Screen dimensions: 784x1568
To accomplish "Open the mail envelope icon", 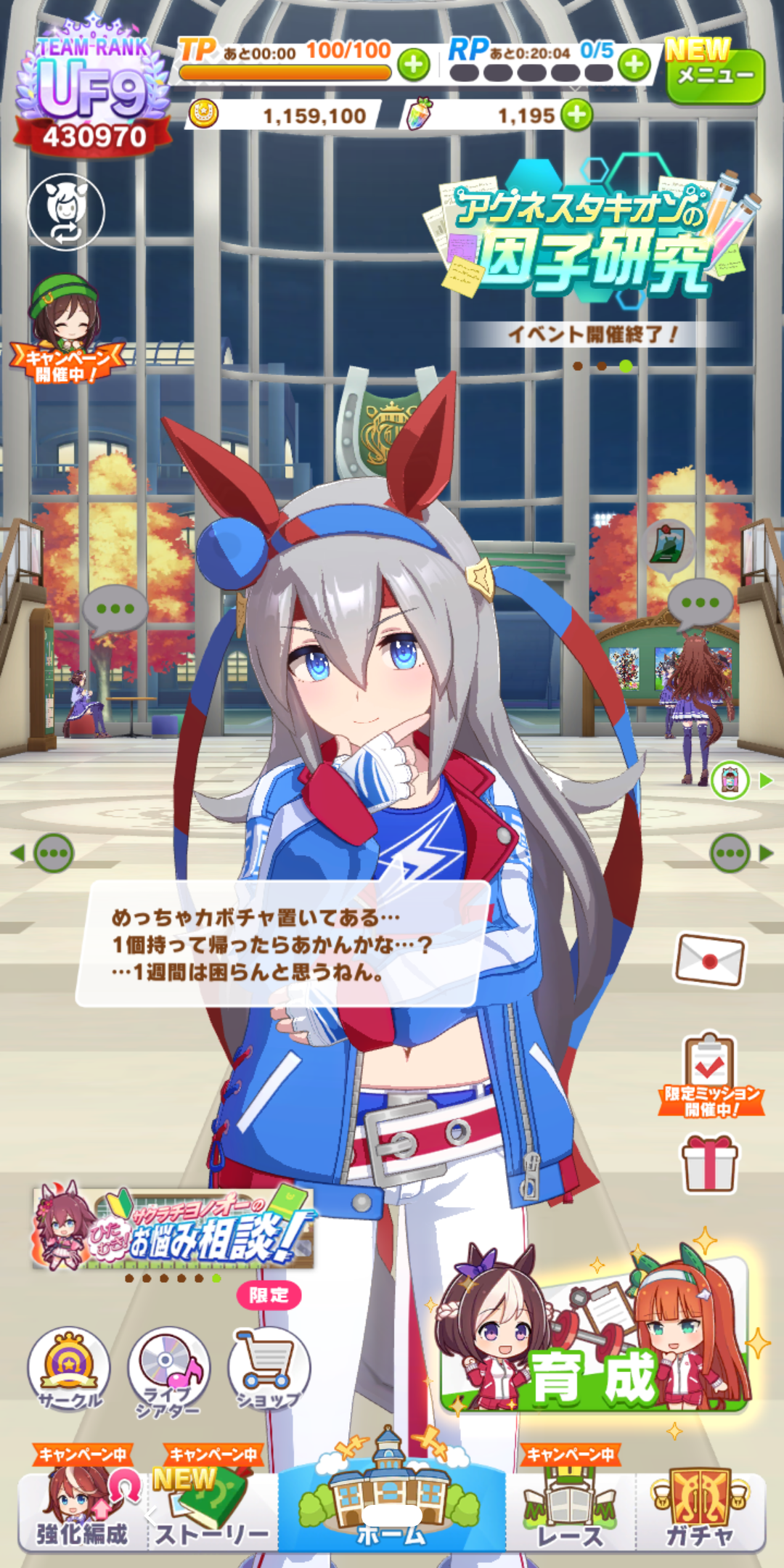I will [x=709, y=960].
